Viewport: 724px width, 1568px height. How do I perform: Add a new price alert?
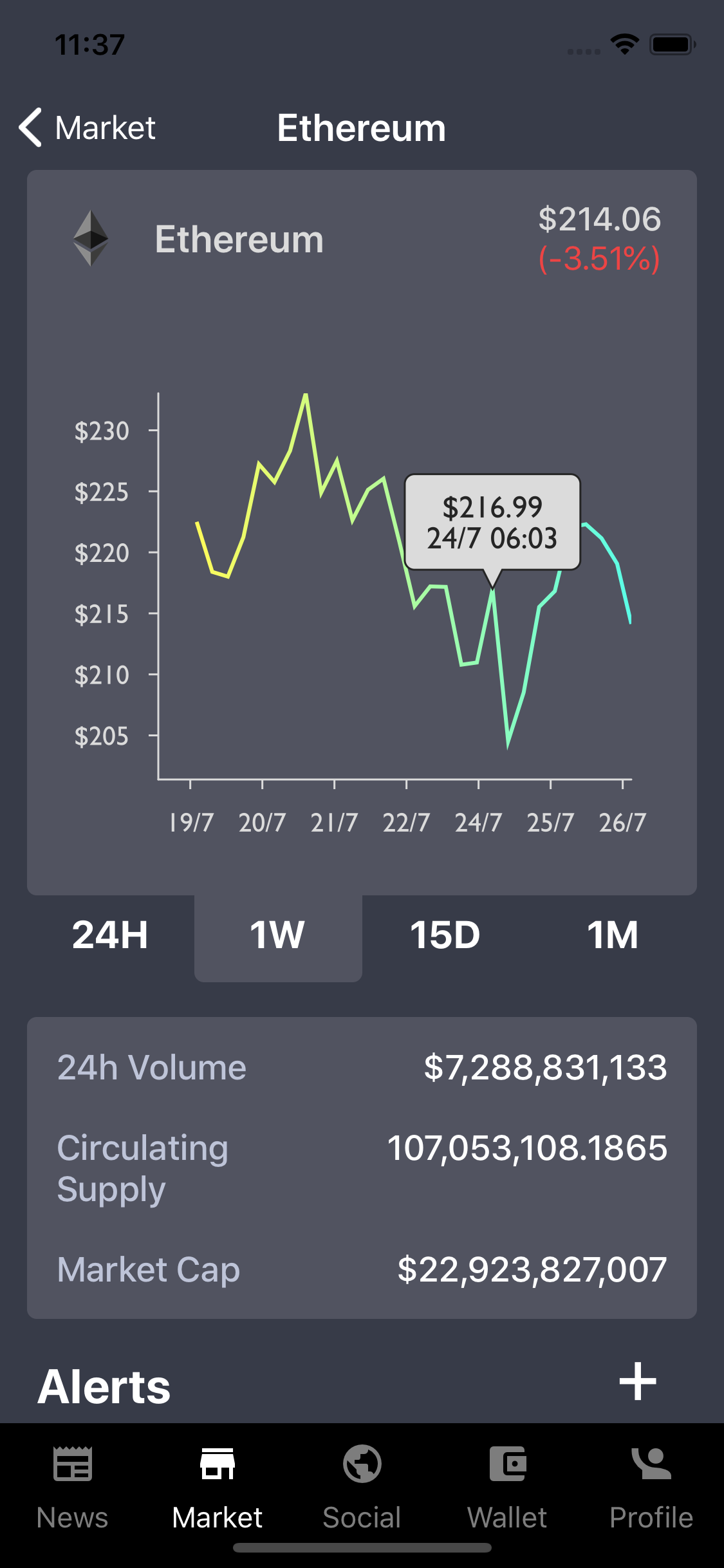tap(637, 1381)
